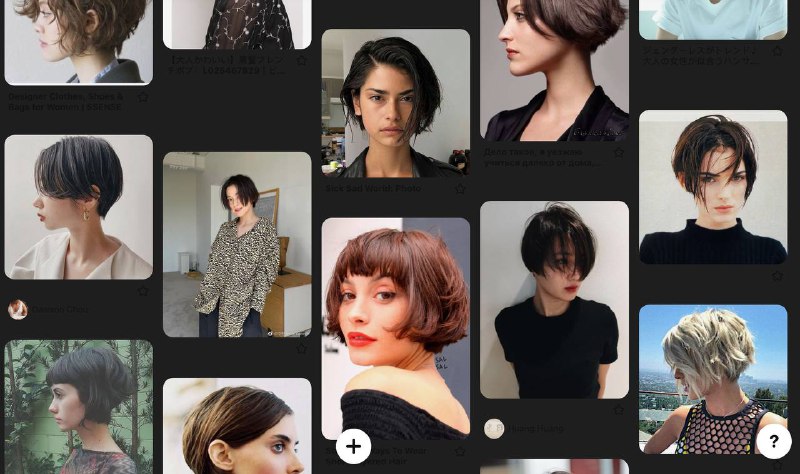Open the black turtleneck pixie cut pin
This screenshot has height=474, width=800.
tap(713, 187)
